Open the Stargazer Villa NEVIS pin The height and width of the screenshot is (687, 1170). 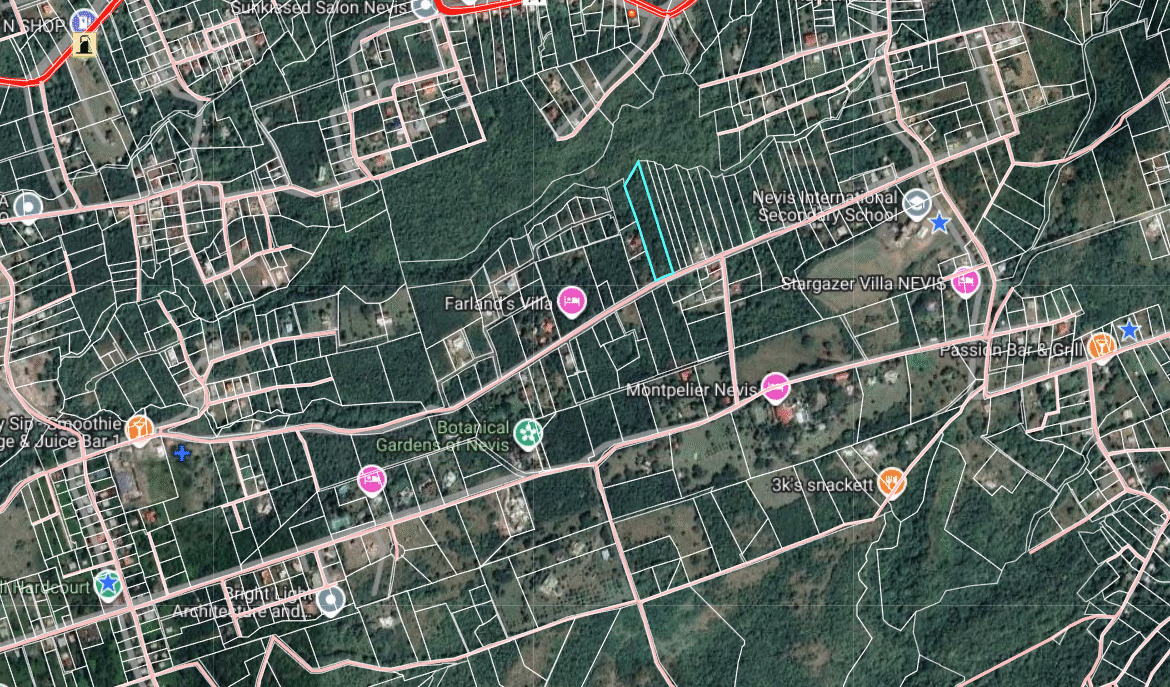tap(965, 283)
